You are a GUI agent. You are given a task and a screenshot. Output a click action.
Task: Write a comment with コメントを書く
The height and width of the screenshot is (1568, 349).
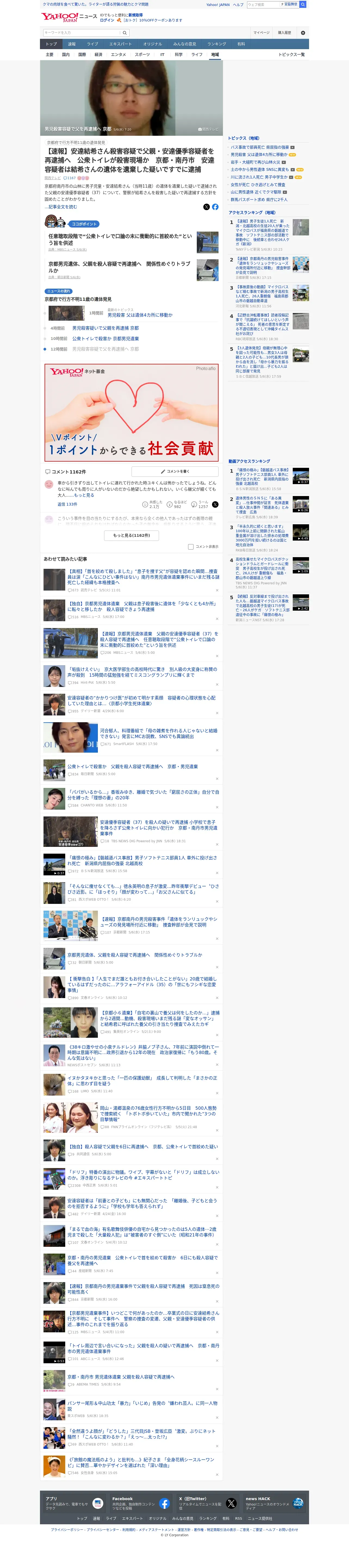click(175, 471)
